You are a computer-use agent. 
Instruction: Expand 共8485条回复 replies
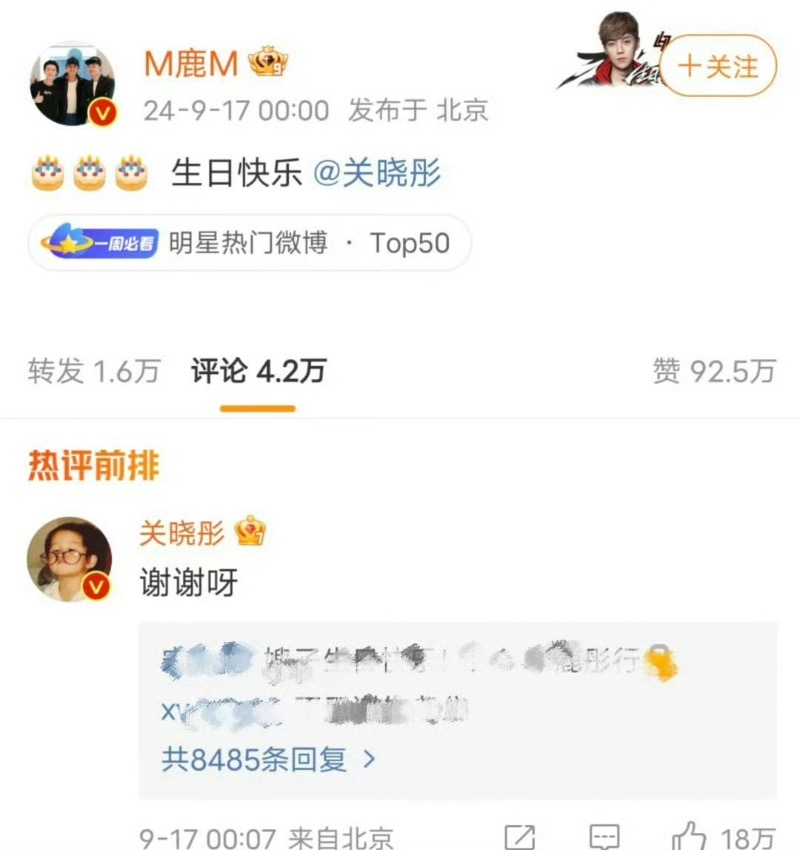(x=268, y=759)
